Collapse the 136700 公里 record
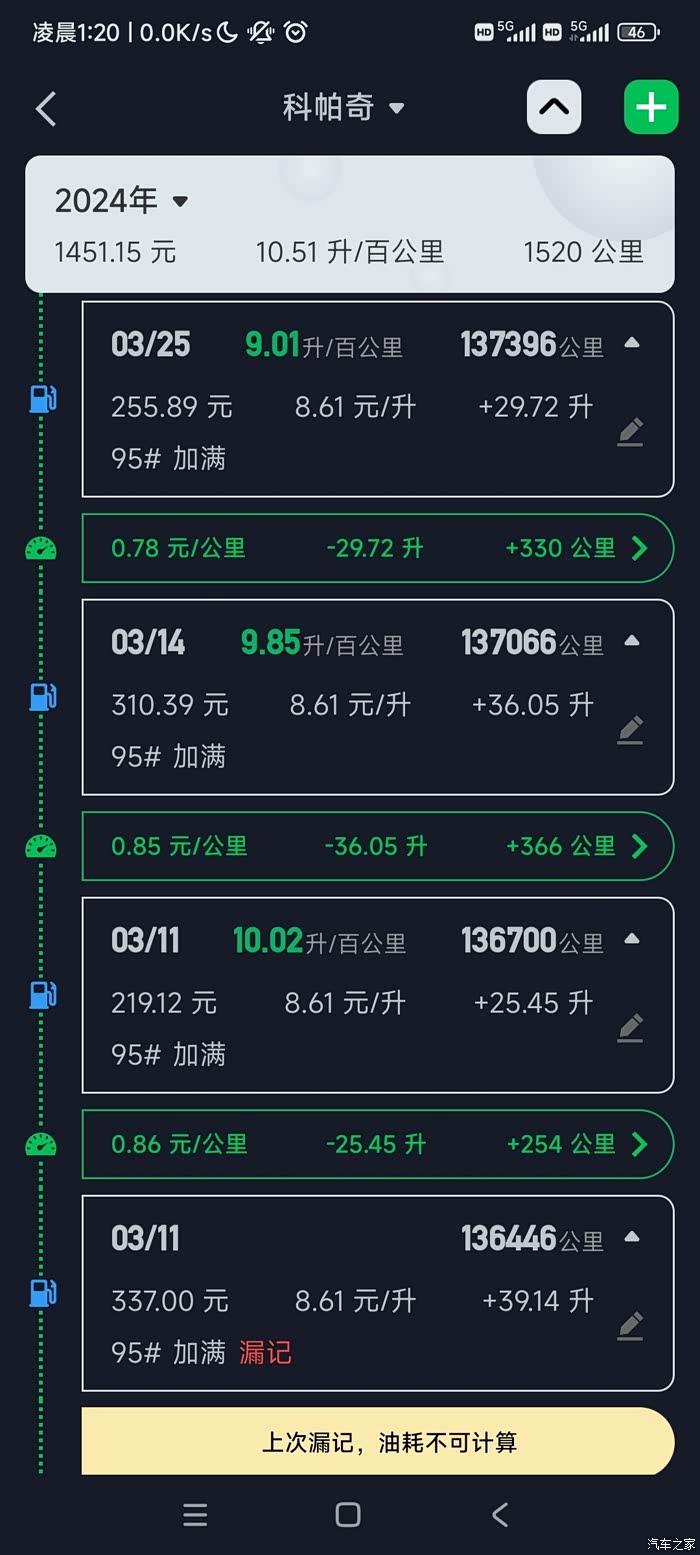700x1555 pixels. 631,939
